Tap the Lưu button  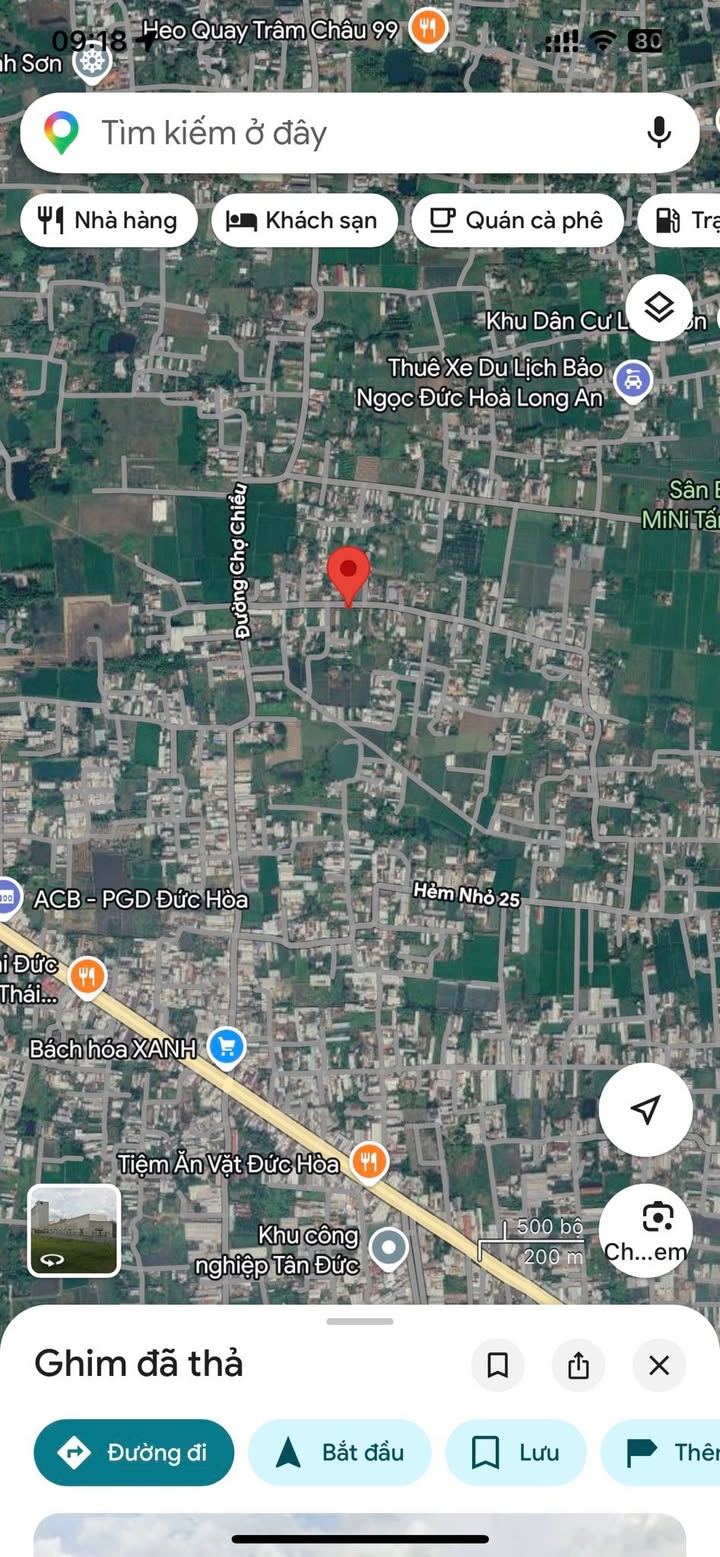tap(516, 1452)
